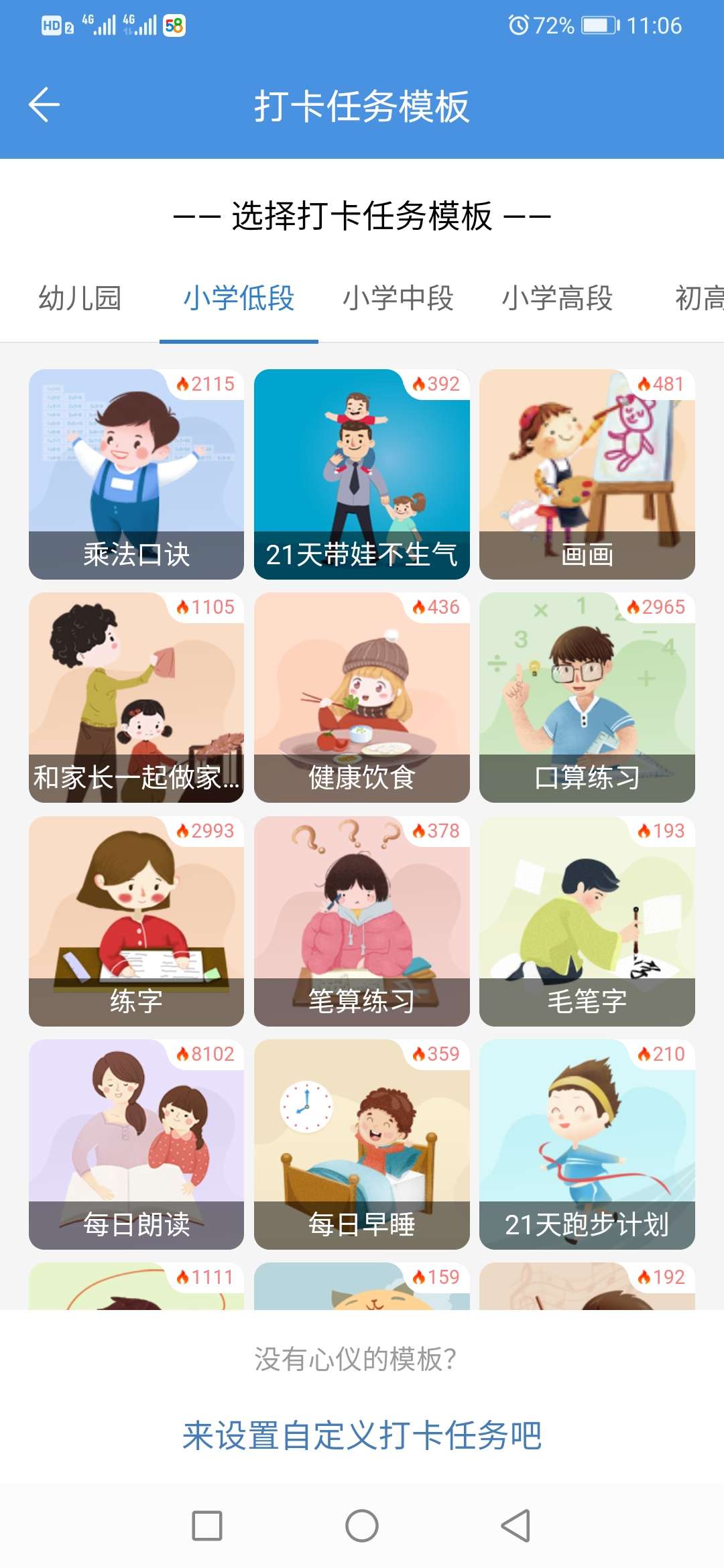Screen dimensions: 724x1568
Task: Switch to the 小学中段 tab
Action: [x=398, y=298]
